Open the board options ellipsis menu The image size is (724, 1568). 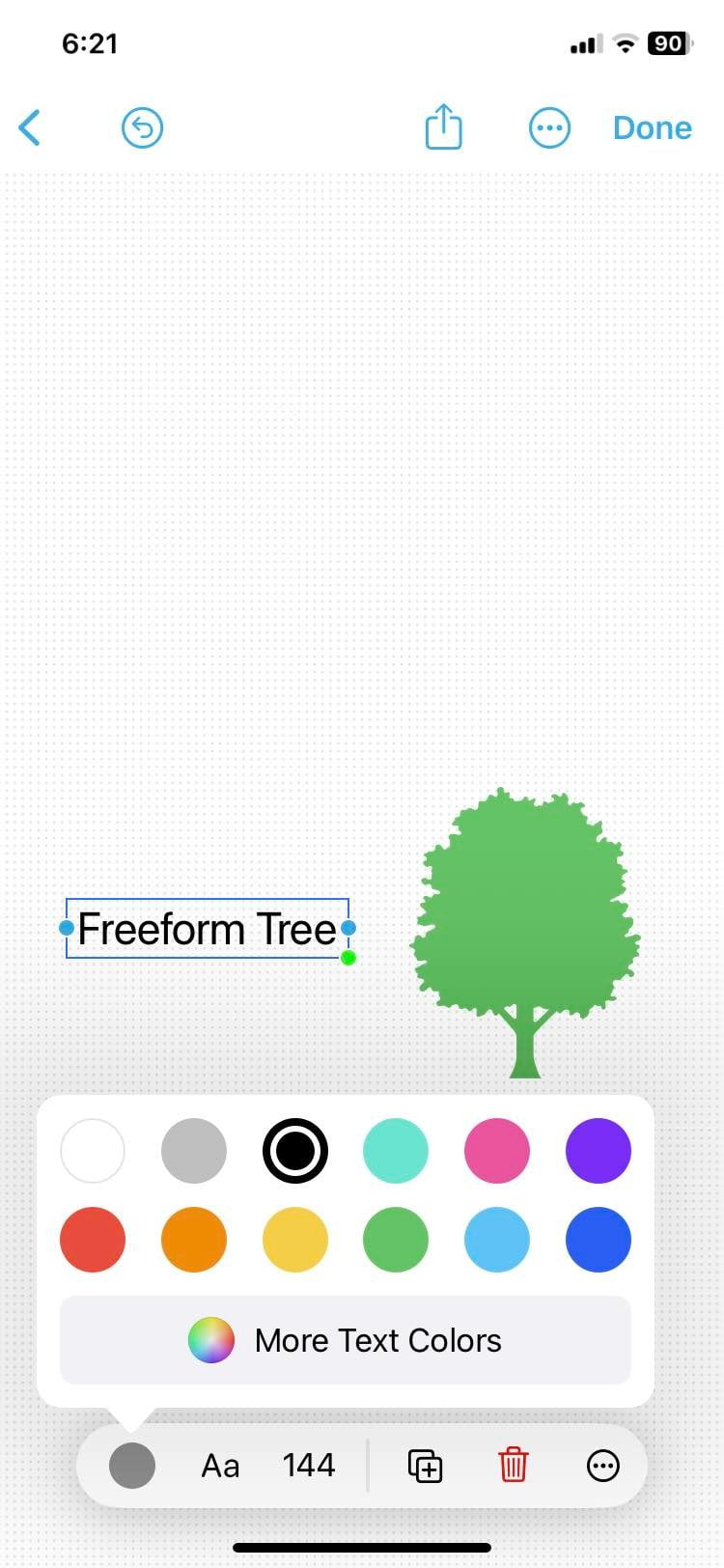(x=549, y=126)
